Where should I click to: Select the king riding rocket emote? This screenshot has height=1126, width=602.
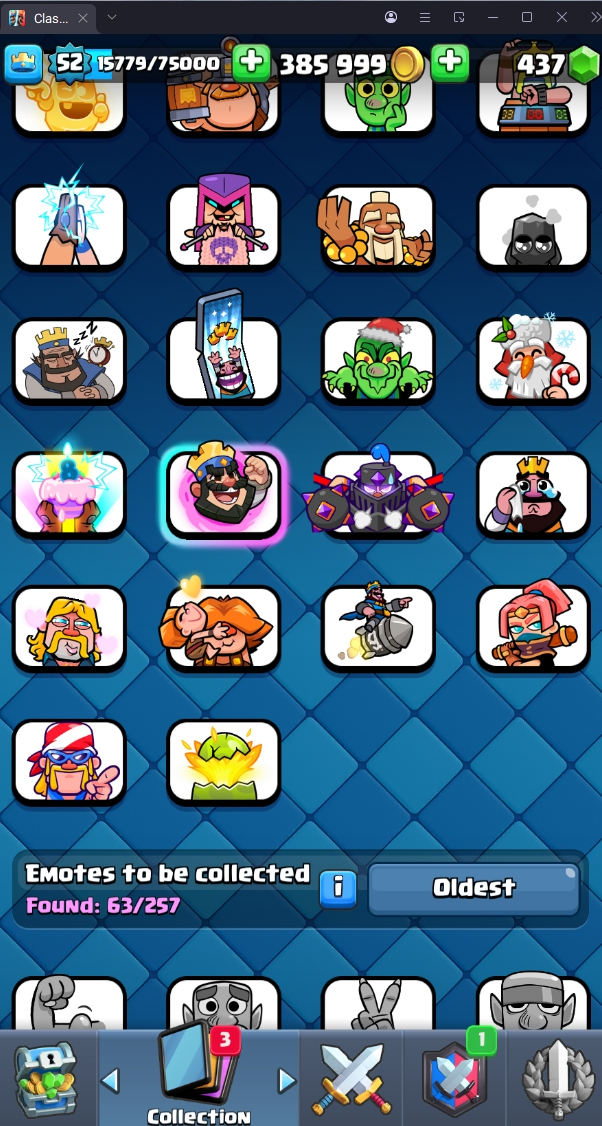click(378, 627)
